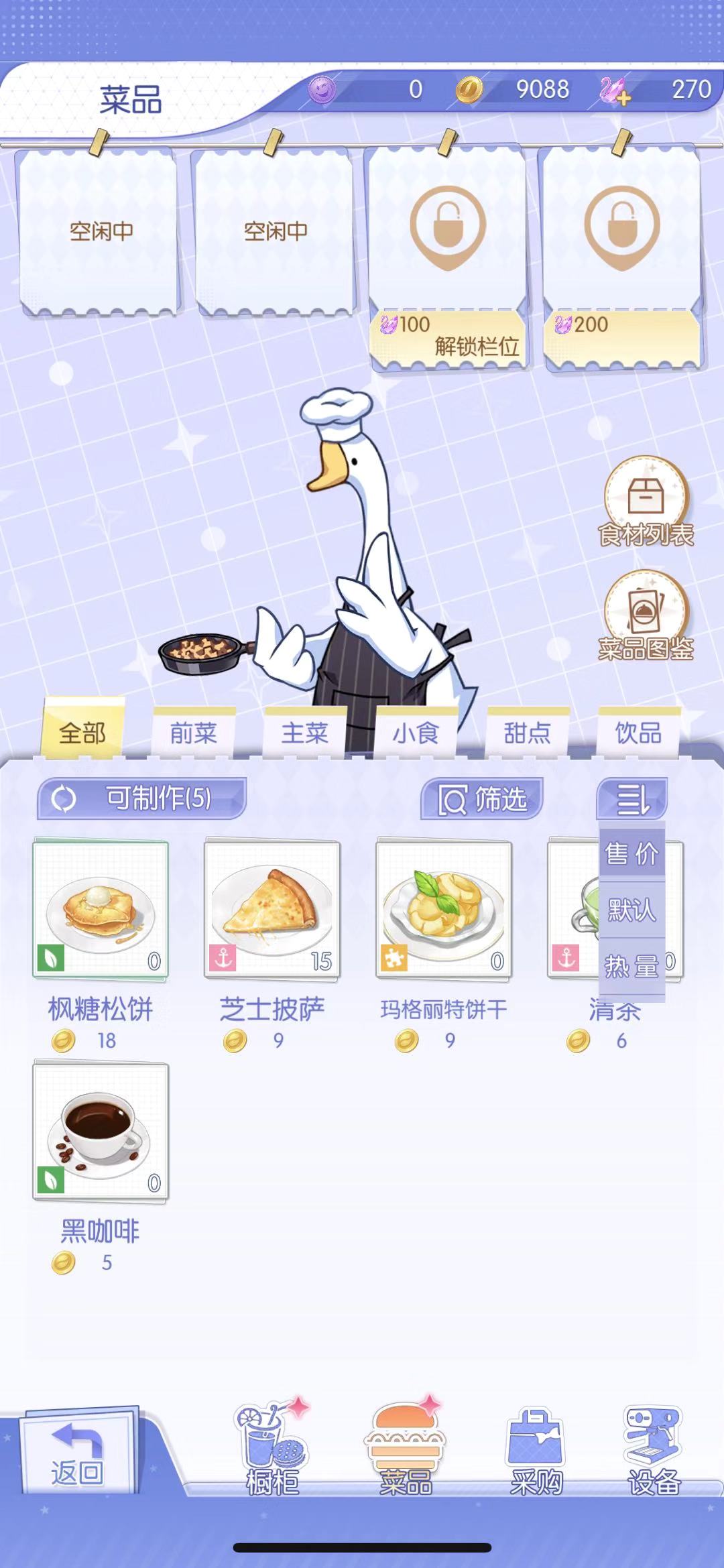
Task: Select the 主菜 main course category
Action: pos(304,733)
